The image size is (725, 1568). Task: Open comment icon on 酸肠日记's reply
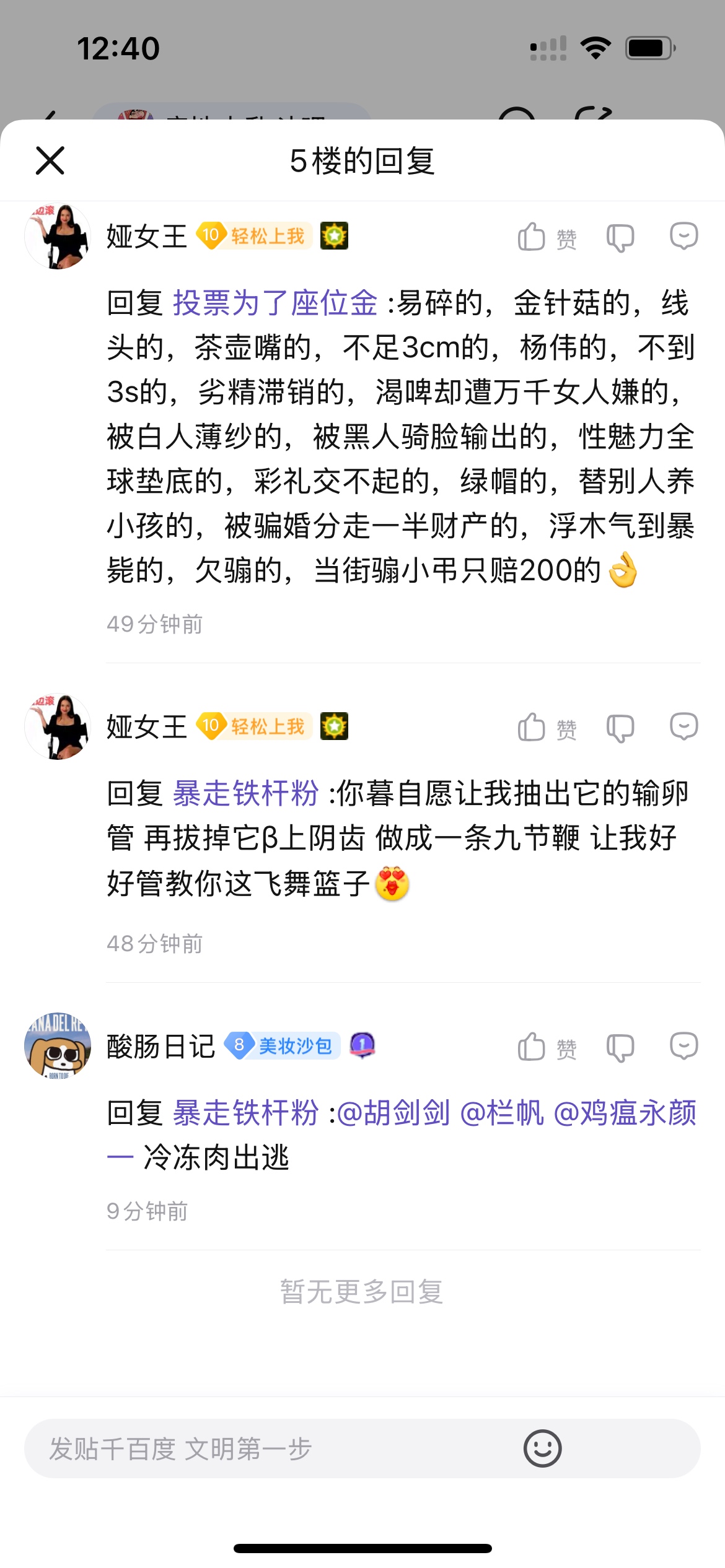(x=683, y=1047)
